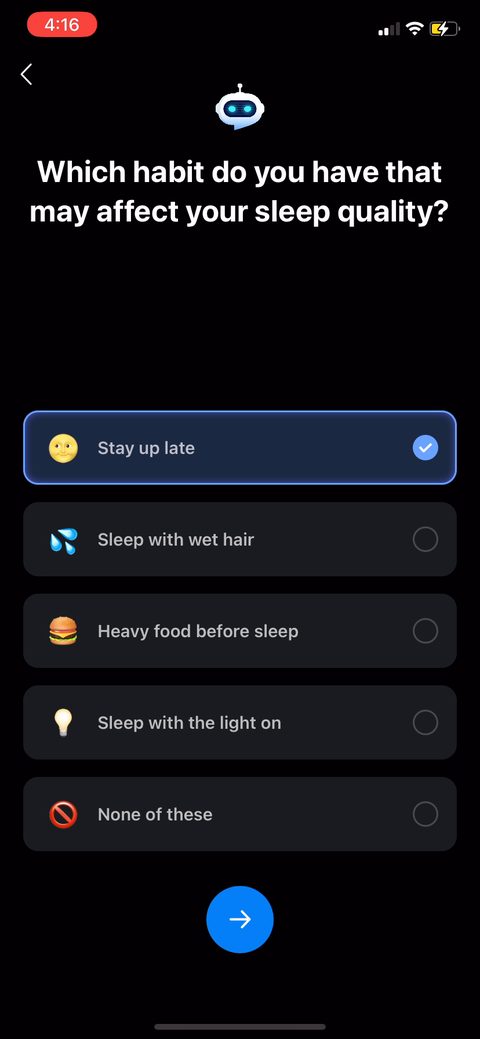Go back using the top-left arrow
The width and height of the screenshot is (480, 1039).
27,74
